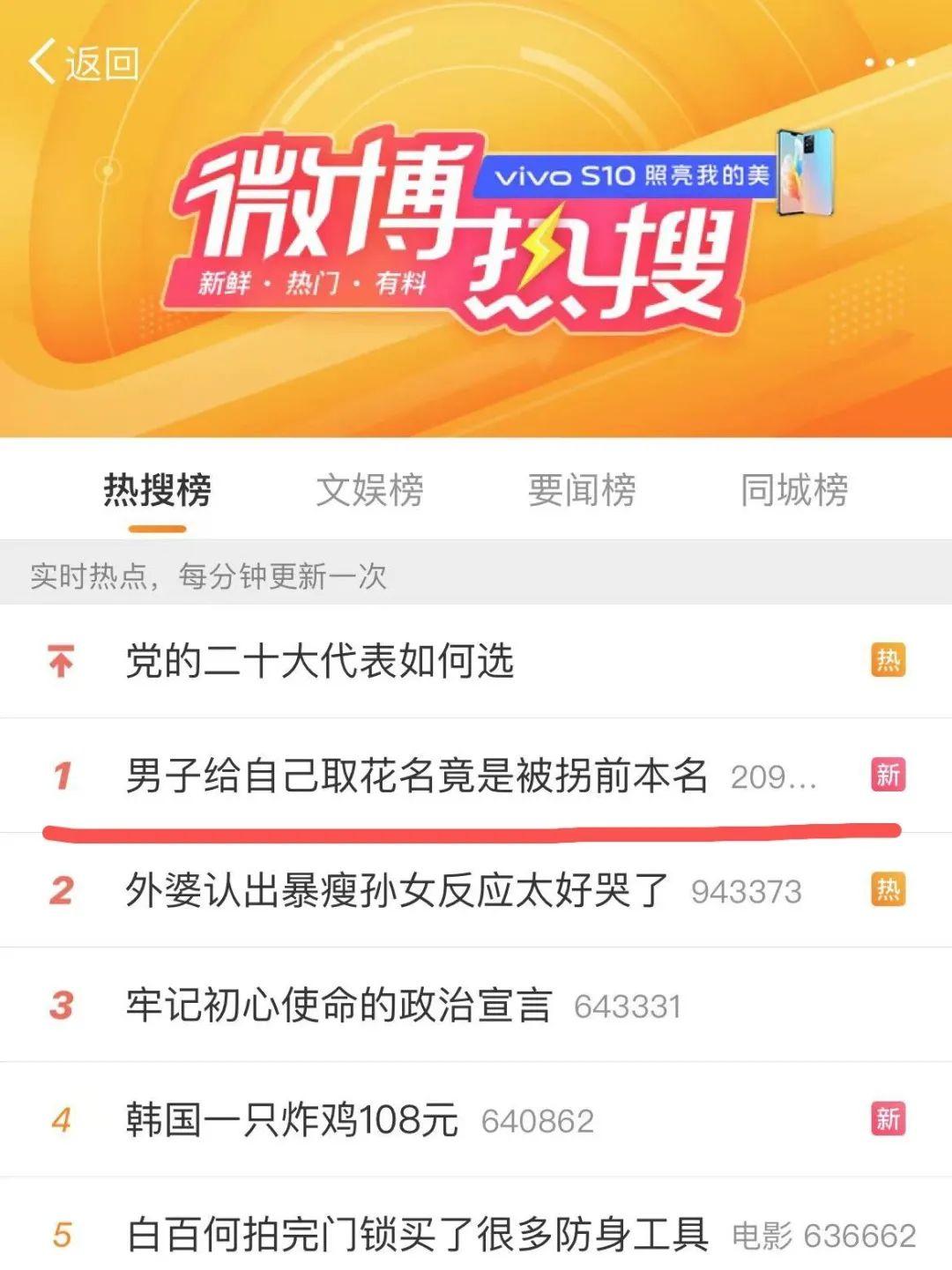Open topic 白百何拍完门锁买了很多防身工具
Viewport: 952px width, 1270px height.
417,1234
